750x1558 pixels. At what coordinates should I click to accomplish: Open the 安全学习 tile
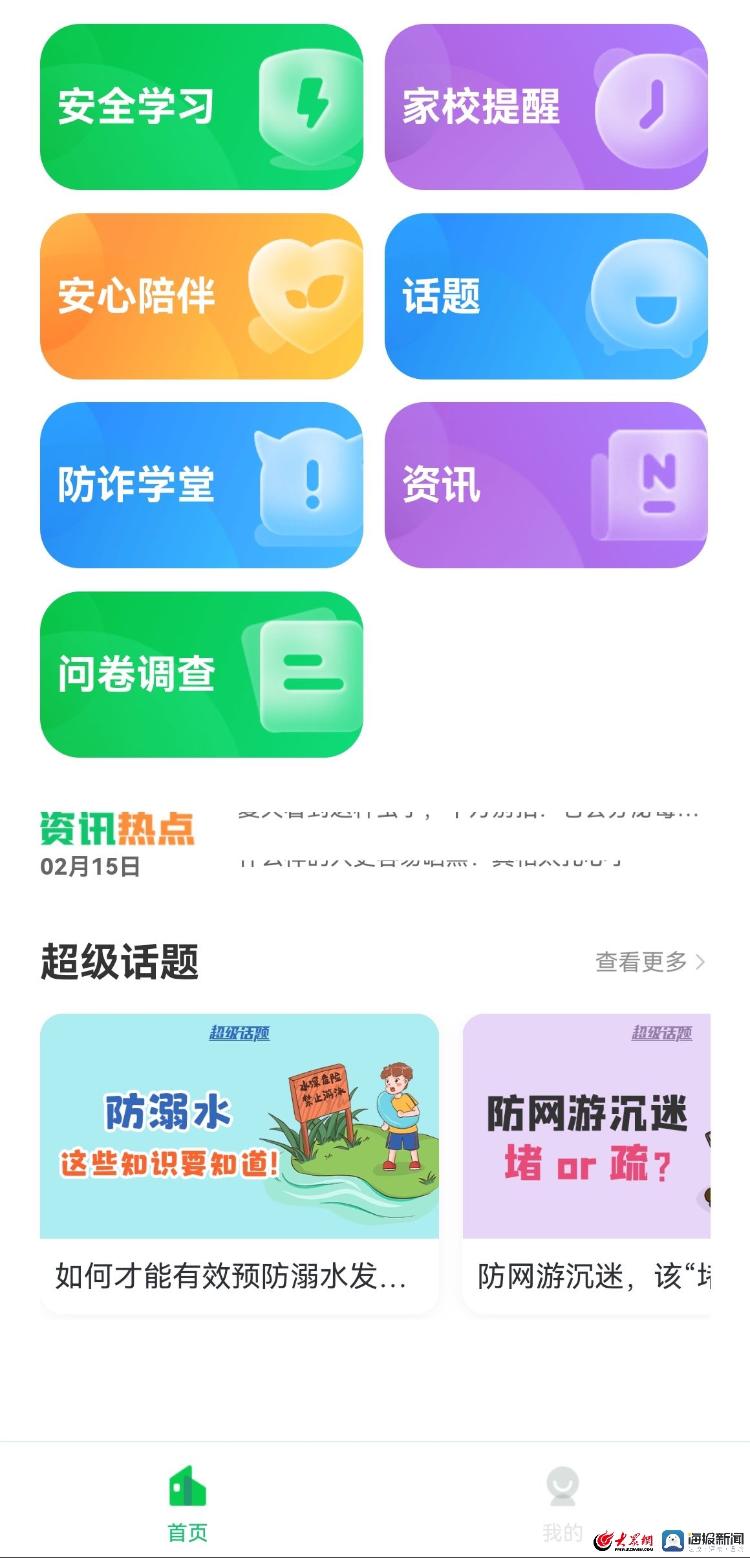(201, 107)
